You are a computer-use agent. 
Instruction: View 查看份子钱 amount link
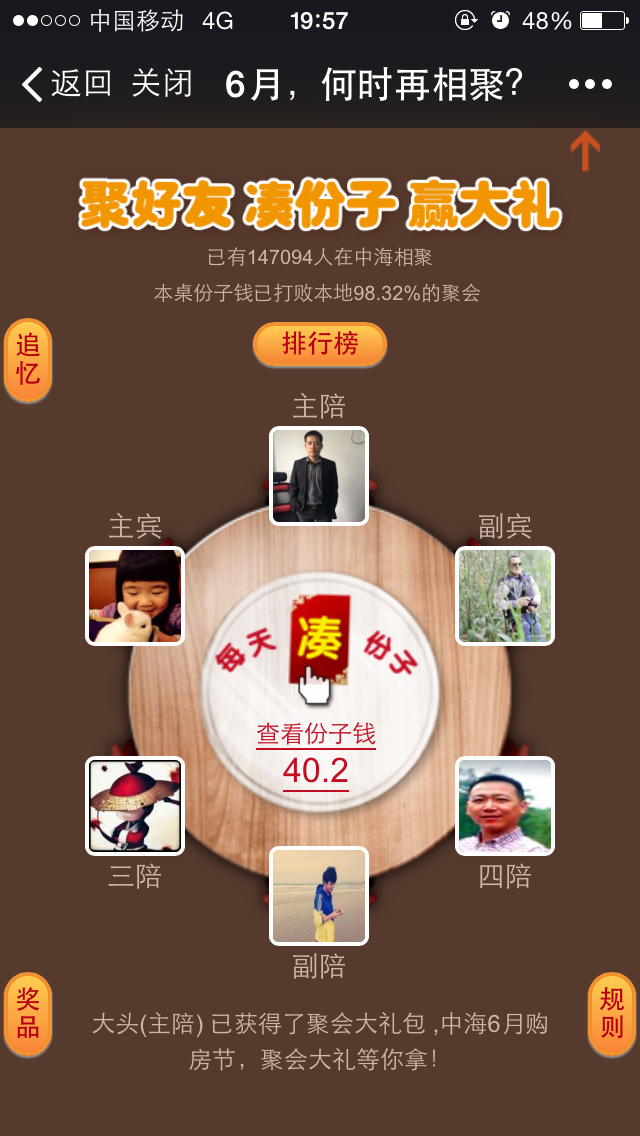coord(316,735)
